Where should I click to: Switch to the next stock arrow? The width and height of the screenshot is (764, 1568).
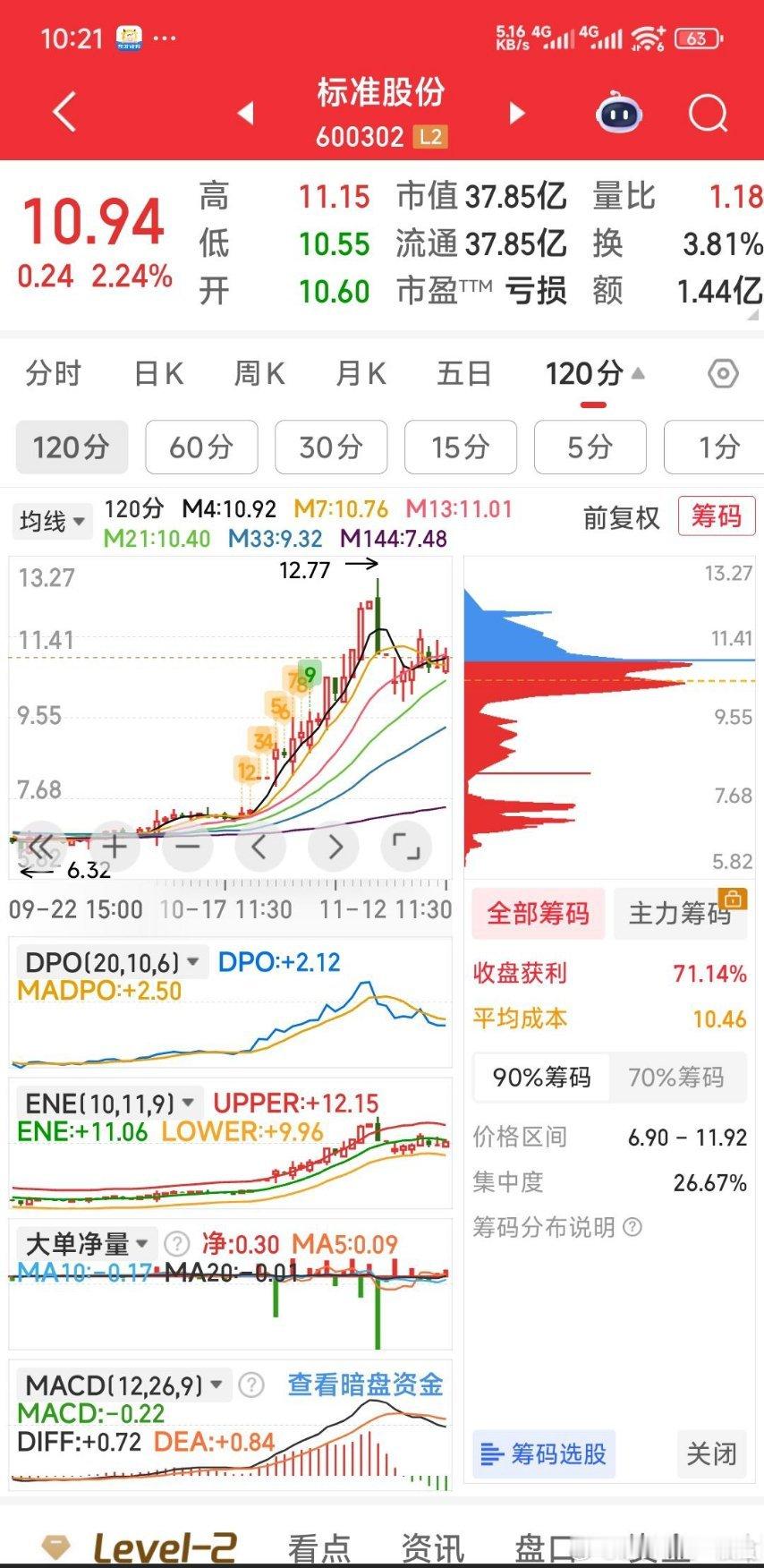tap(516, 114)
